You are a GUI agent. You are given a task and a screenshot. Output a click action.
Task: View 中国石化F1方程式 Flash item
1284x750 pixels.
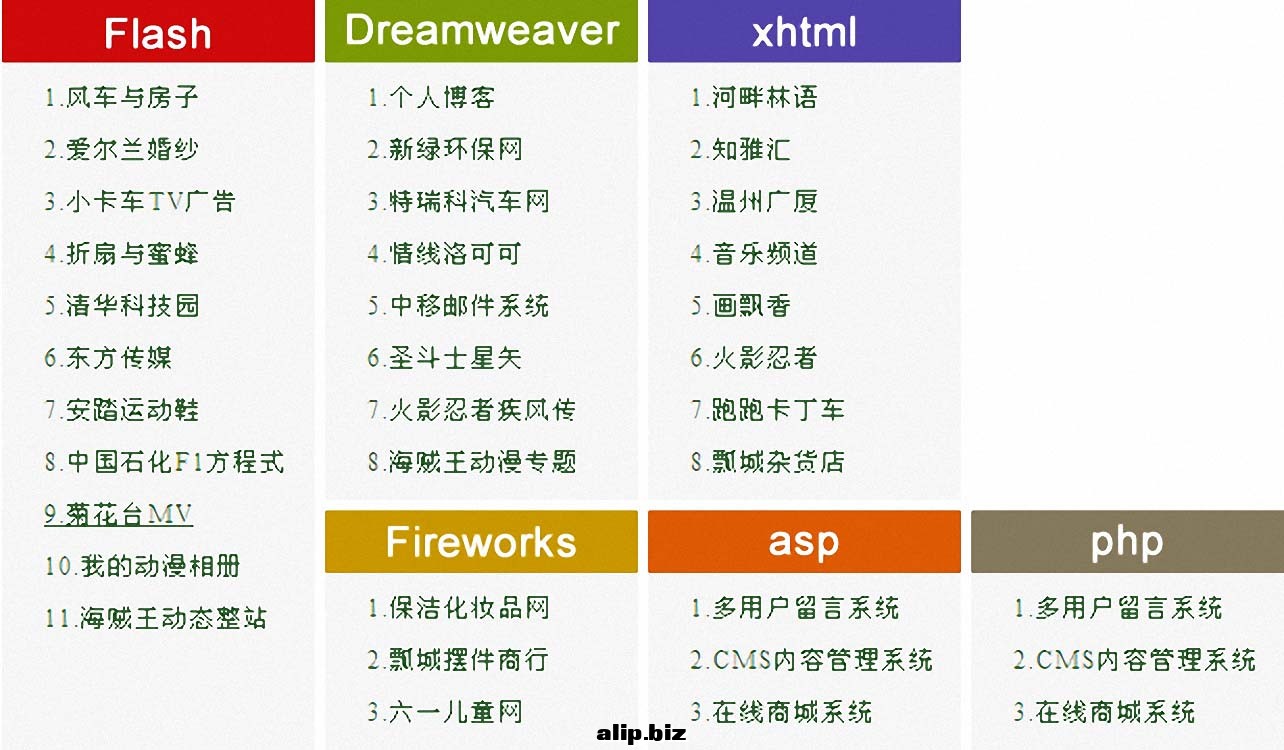point(164,463)
